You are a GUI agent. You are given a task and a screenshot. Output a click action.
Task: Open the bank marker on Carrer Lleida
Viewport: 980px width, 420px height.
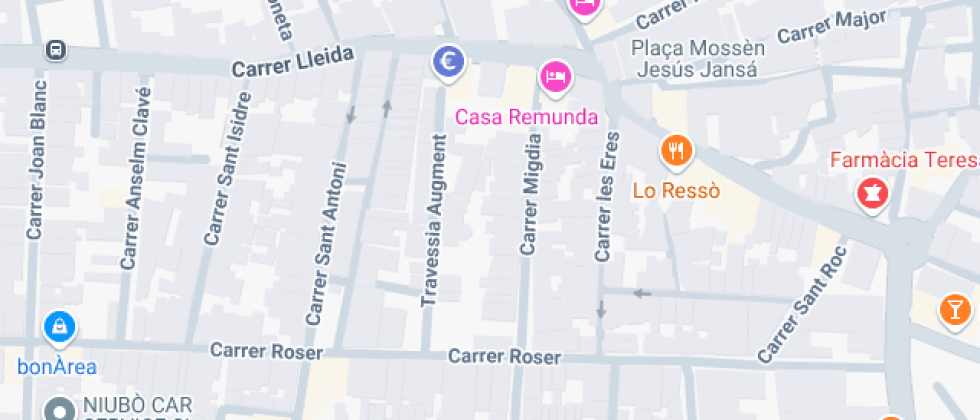coord(449,61)
